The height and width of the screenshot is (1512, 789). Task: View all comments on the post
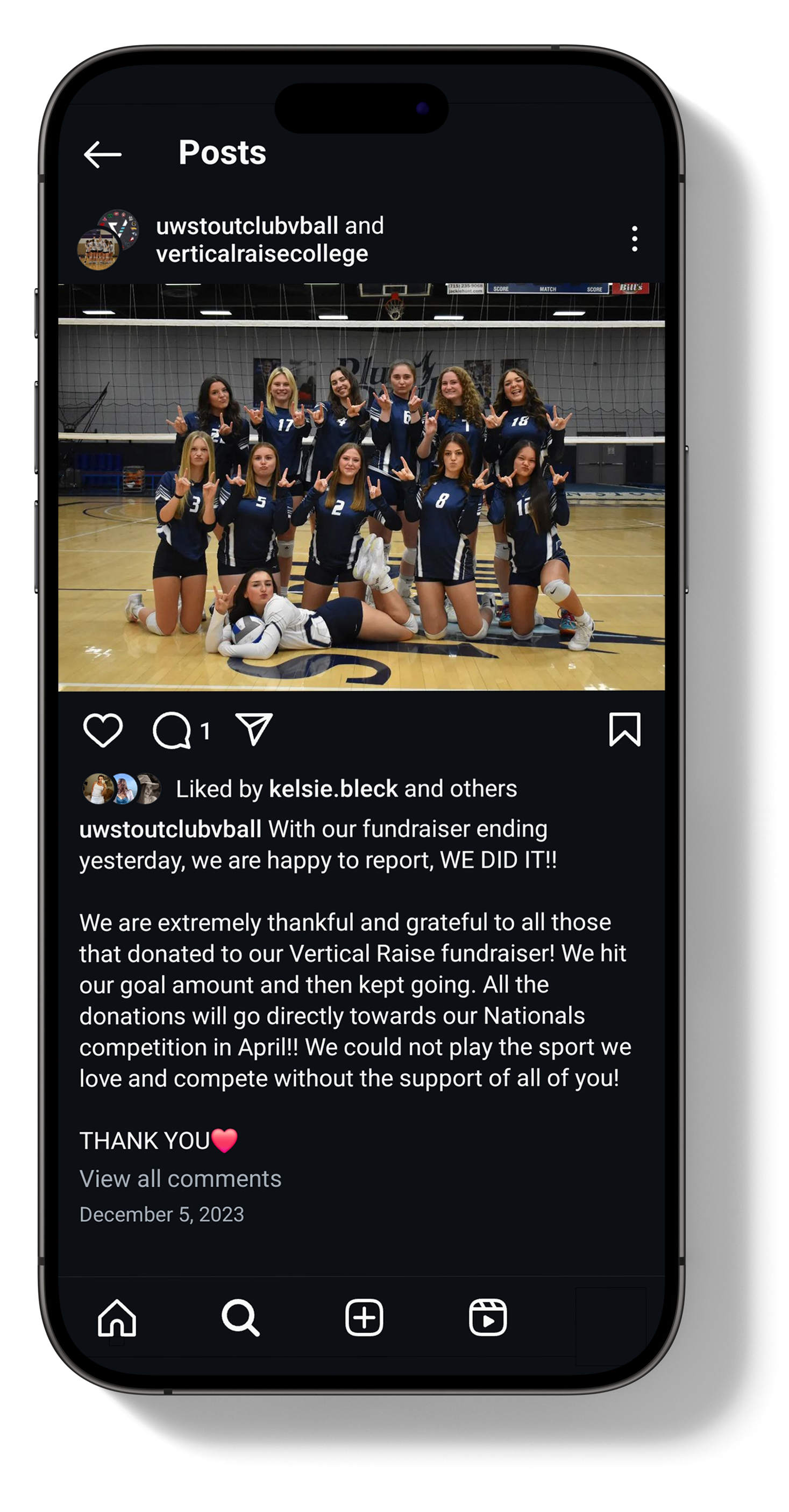click(180, 1179)
